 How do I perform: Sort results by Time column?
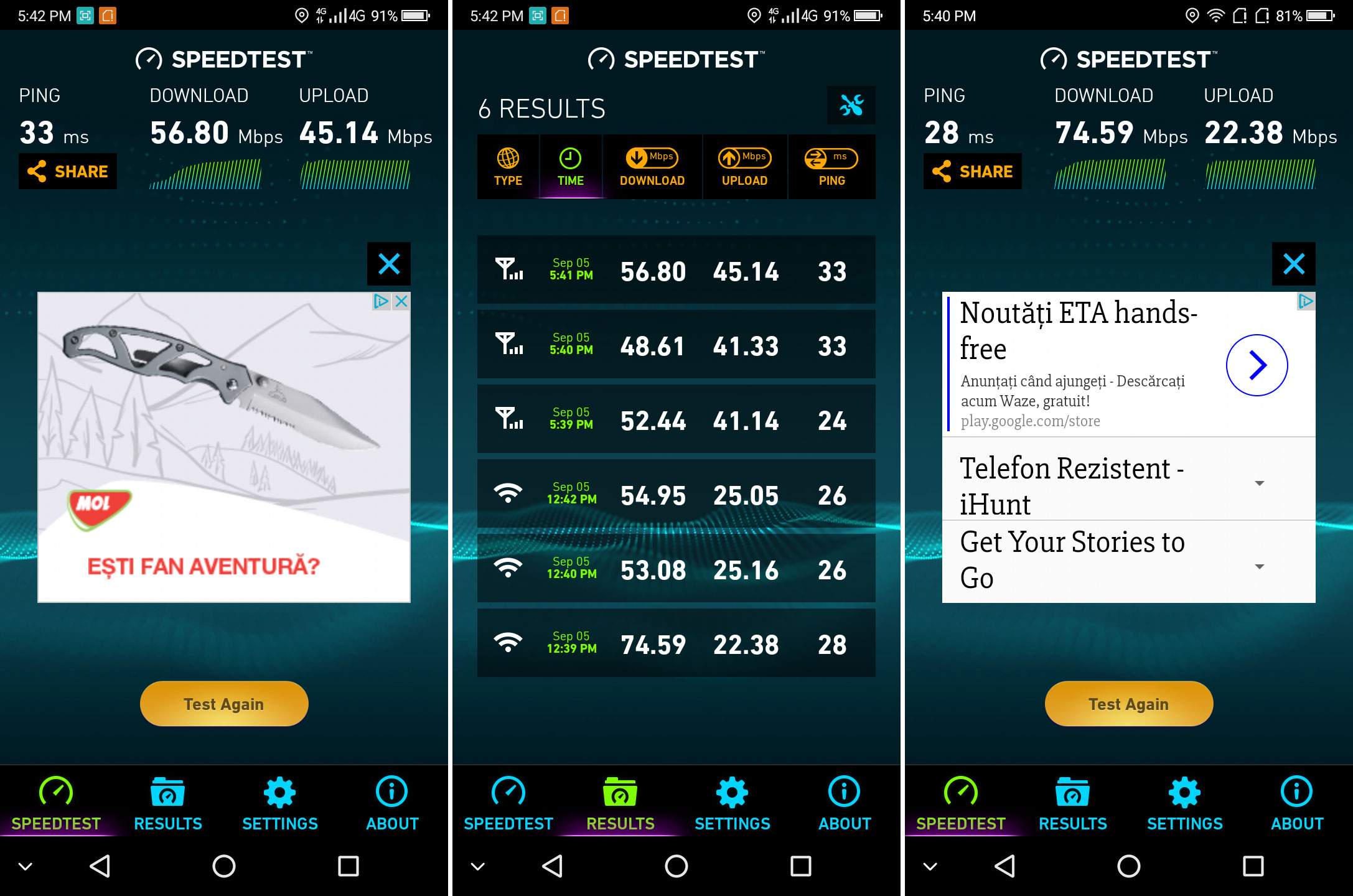[x=570, y=167]
